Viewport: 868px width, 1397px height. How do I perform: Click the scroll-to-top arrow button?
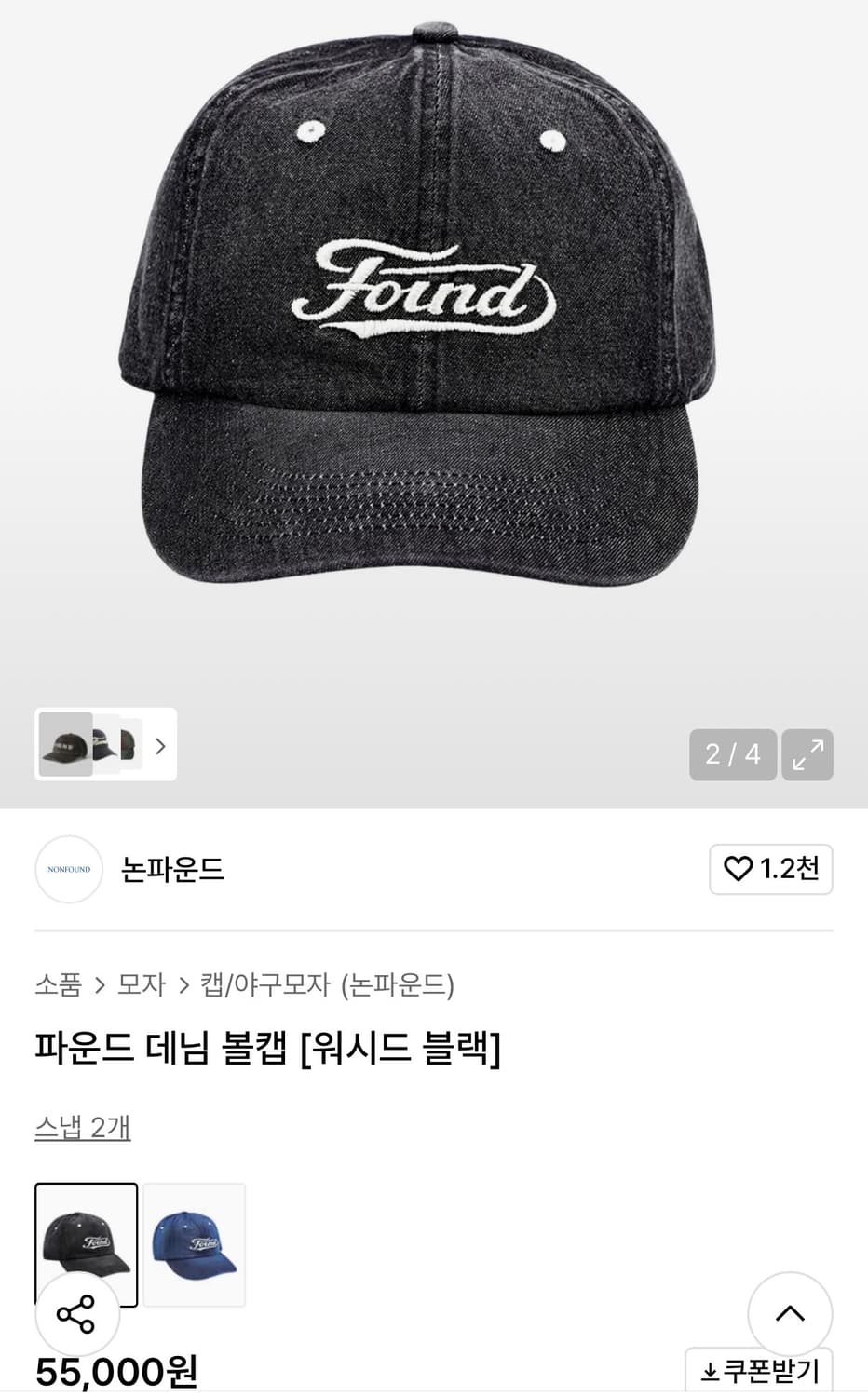pyautogui.click(x=790, y=1313)
